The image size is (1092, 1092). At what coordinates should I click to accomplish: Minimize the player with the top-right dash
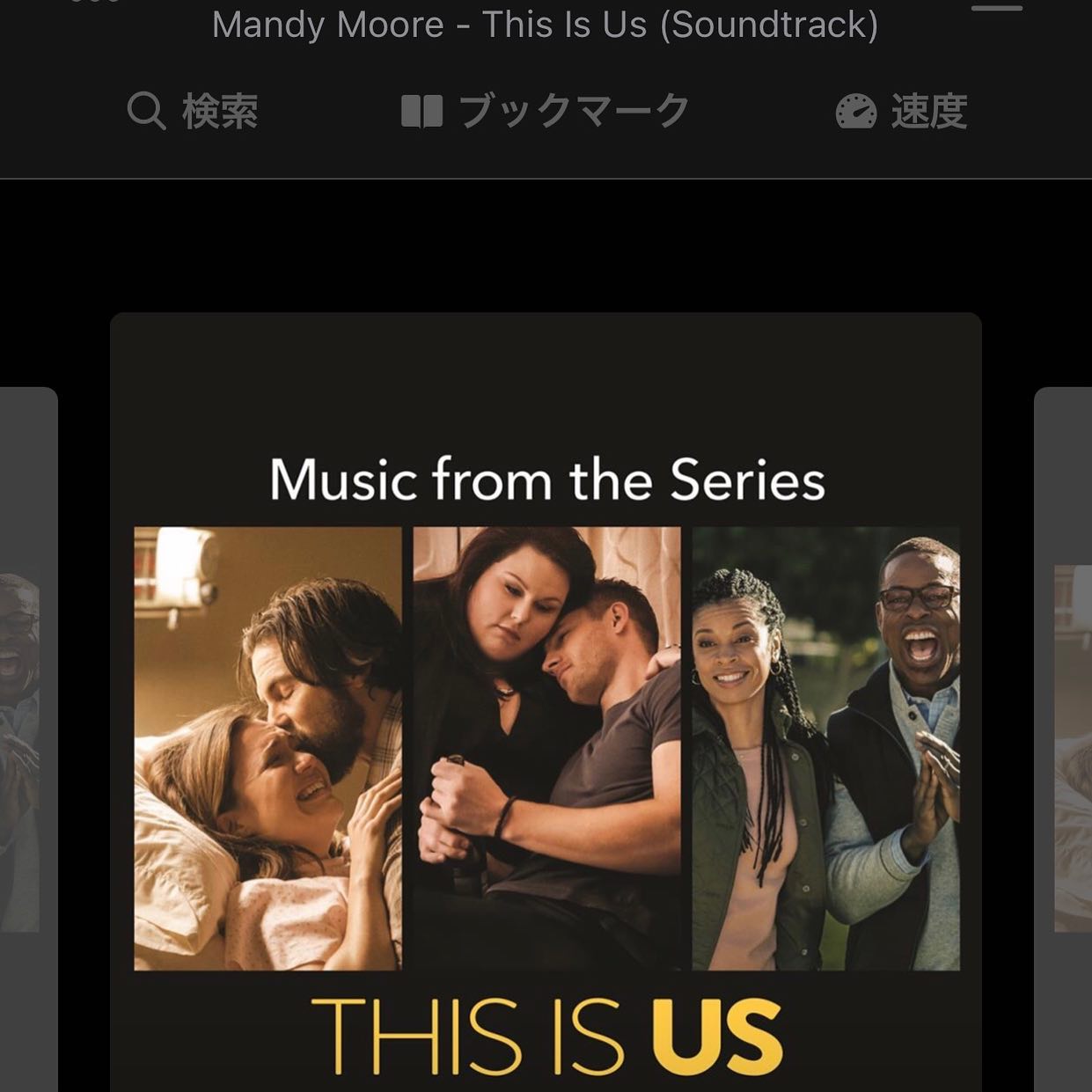(x=996, y=8)
